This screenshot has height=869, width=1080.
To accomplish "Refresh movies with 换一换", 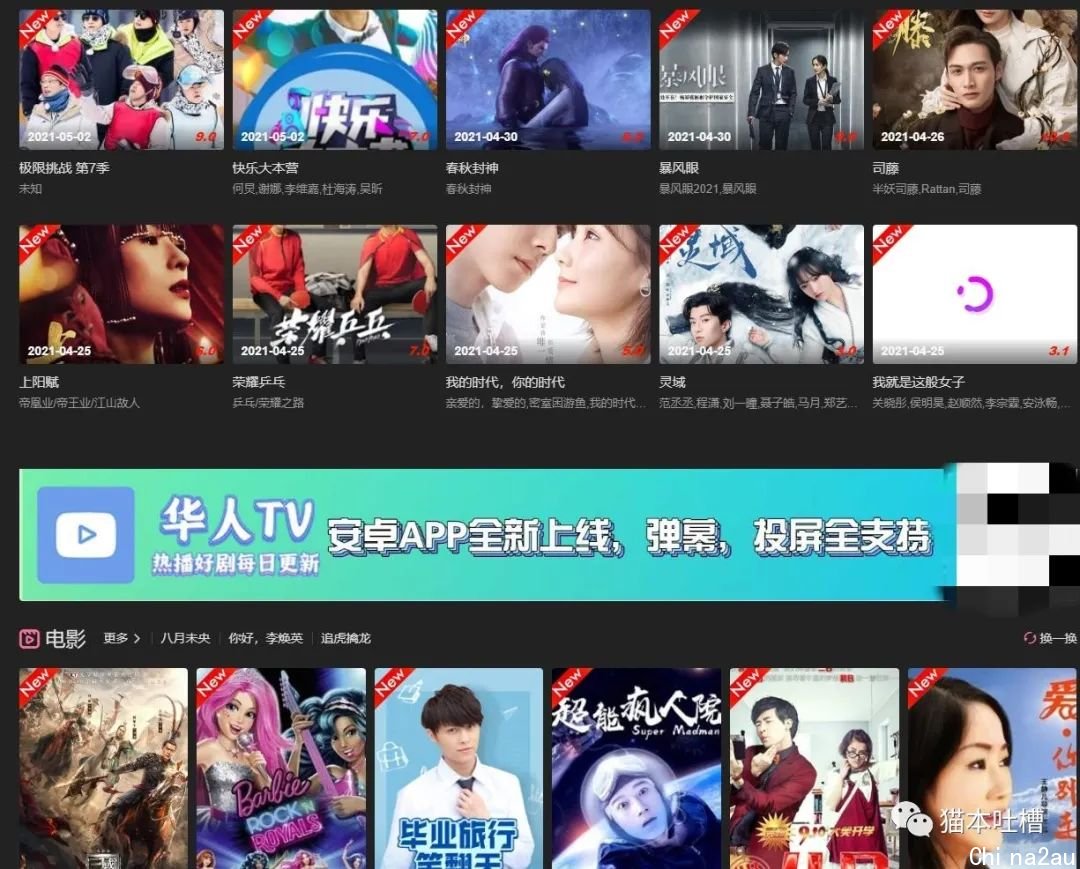I will point(1050,638).
